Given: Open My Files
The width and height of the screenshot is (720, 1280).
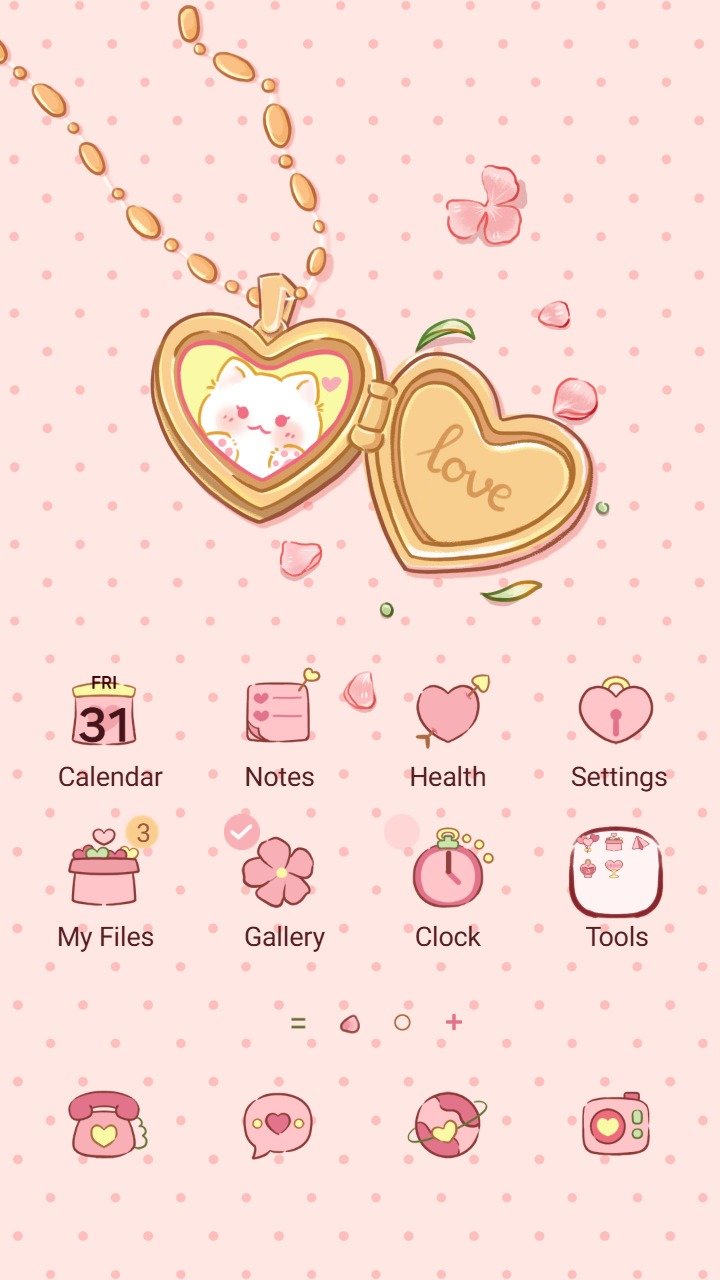Looking at the screenshot, I should click(x=105, y=872).
